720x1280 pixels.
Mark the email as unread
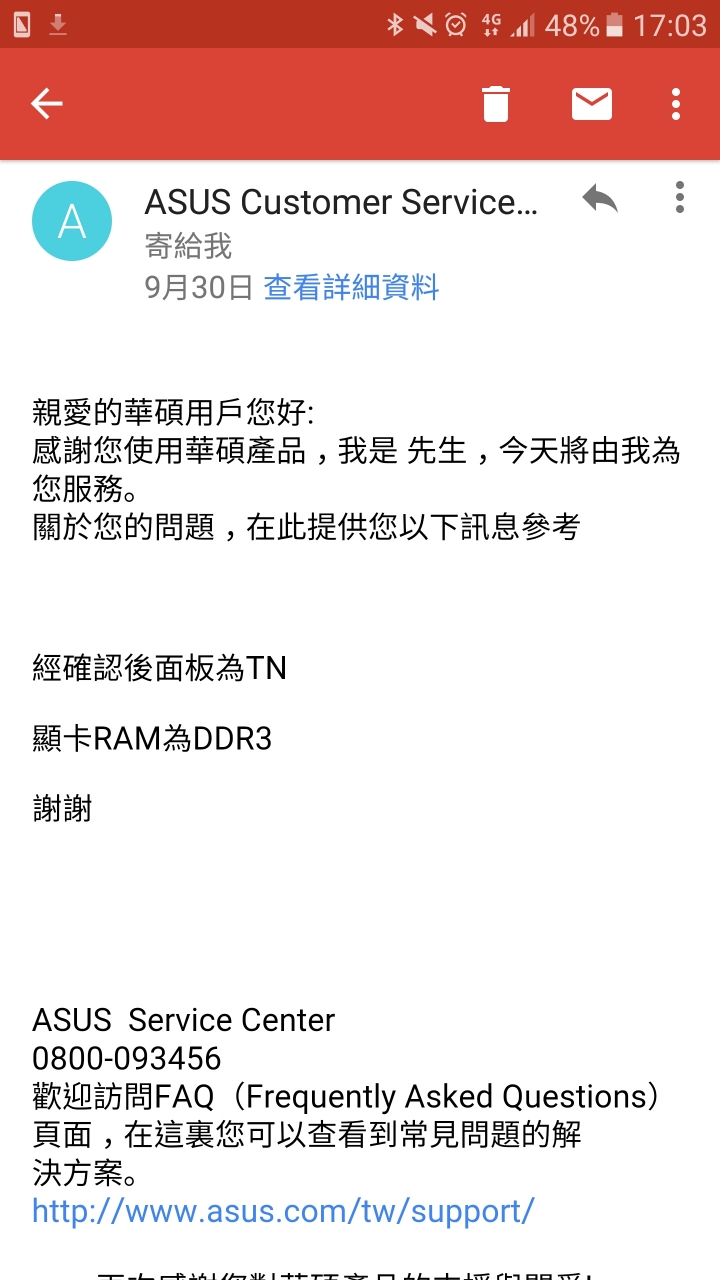pyautogui.click(x=591, y=104)
